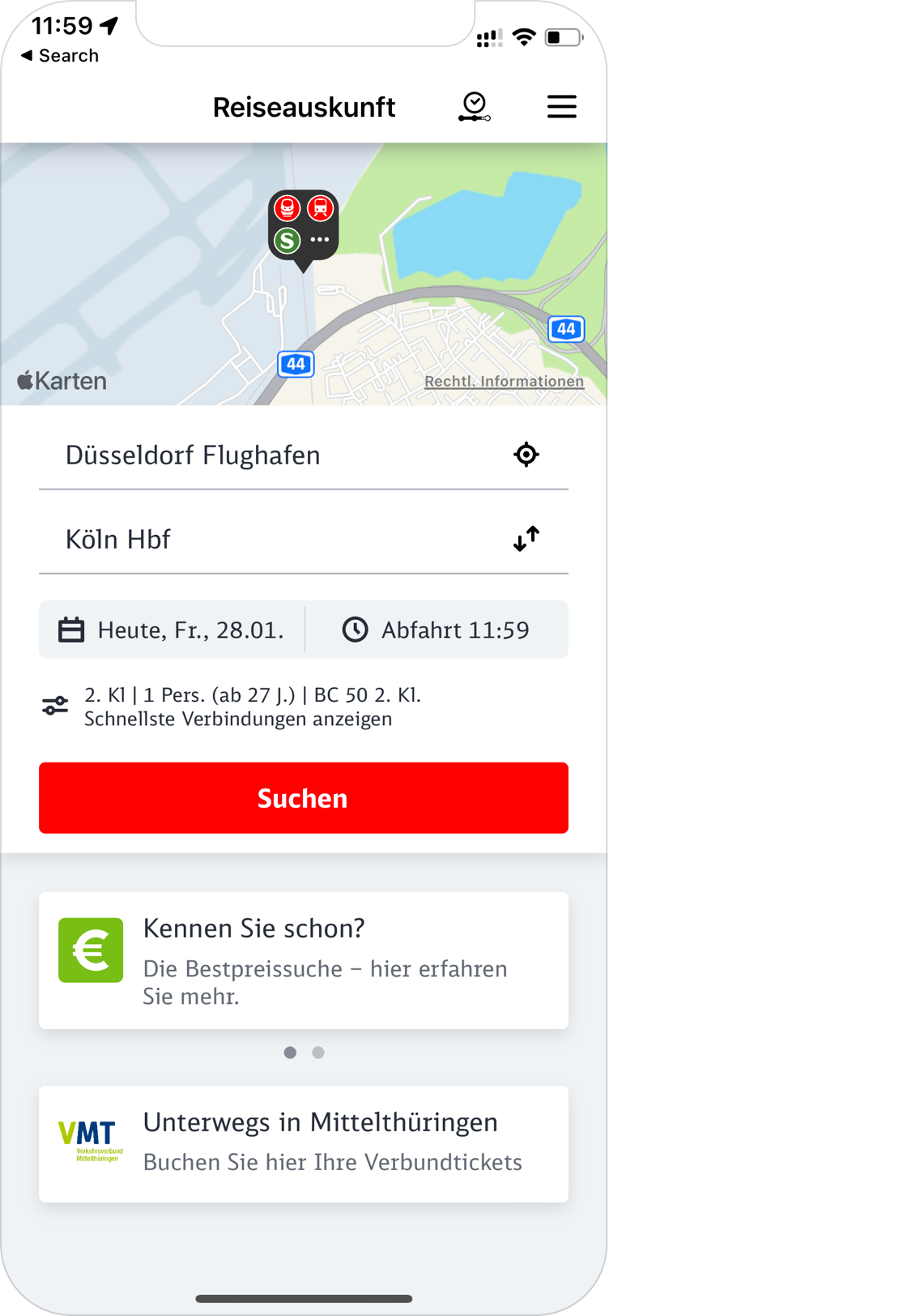Change the Abfahrt 11:59 time
This screenshot has width=899, height=1316.
point(437,630)
